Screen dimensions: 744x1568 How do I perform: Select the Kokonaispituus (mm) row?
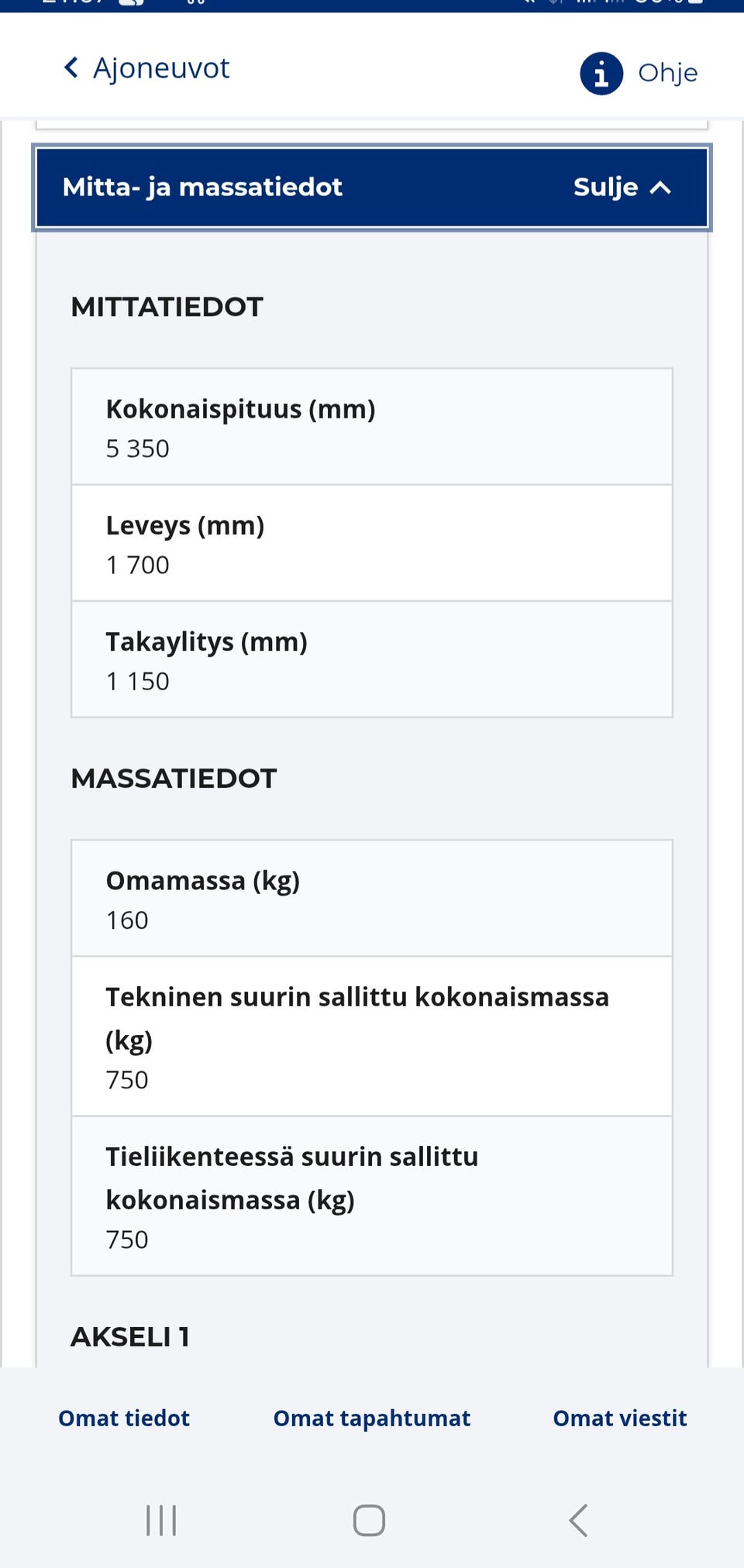[371, 426]
